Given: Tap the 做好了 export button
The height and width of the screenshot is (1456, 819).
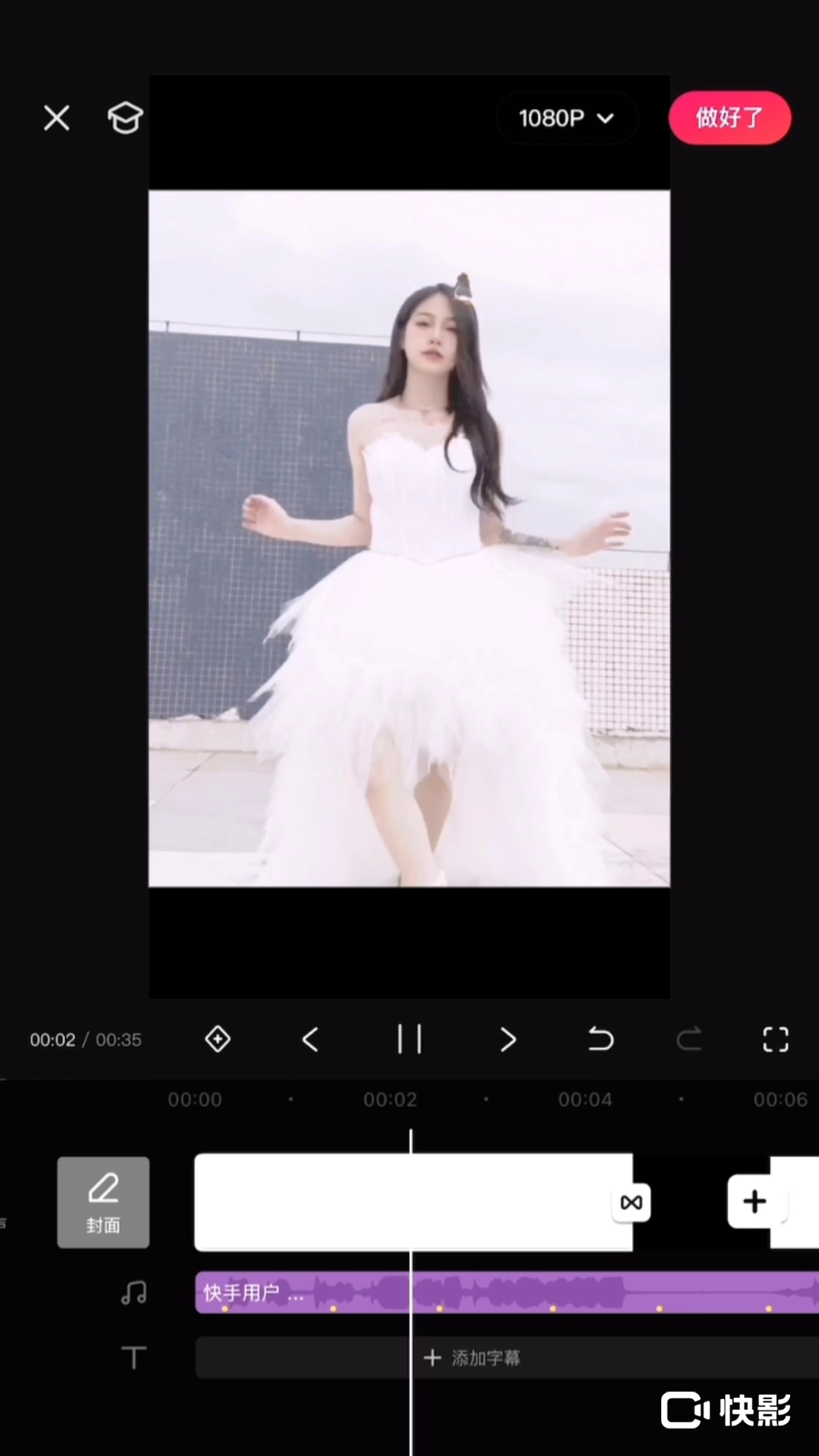Looking at the screenshot, I should pos(730,118).
